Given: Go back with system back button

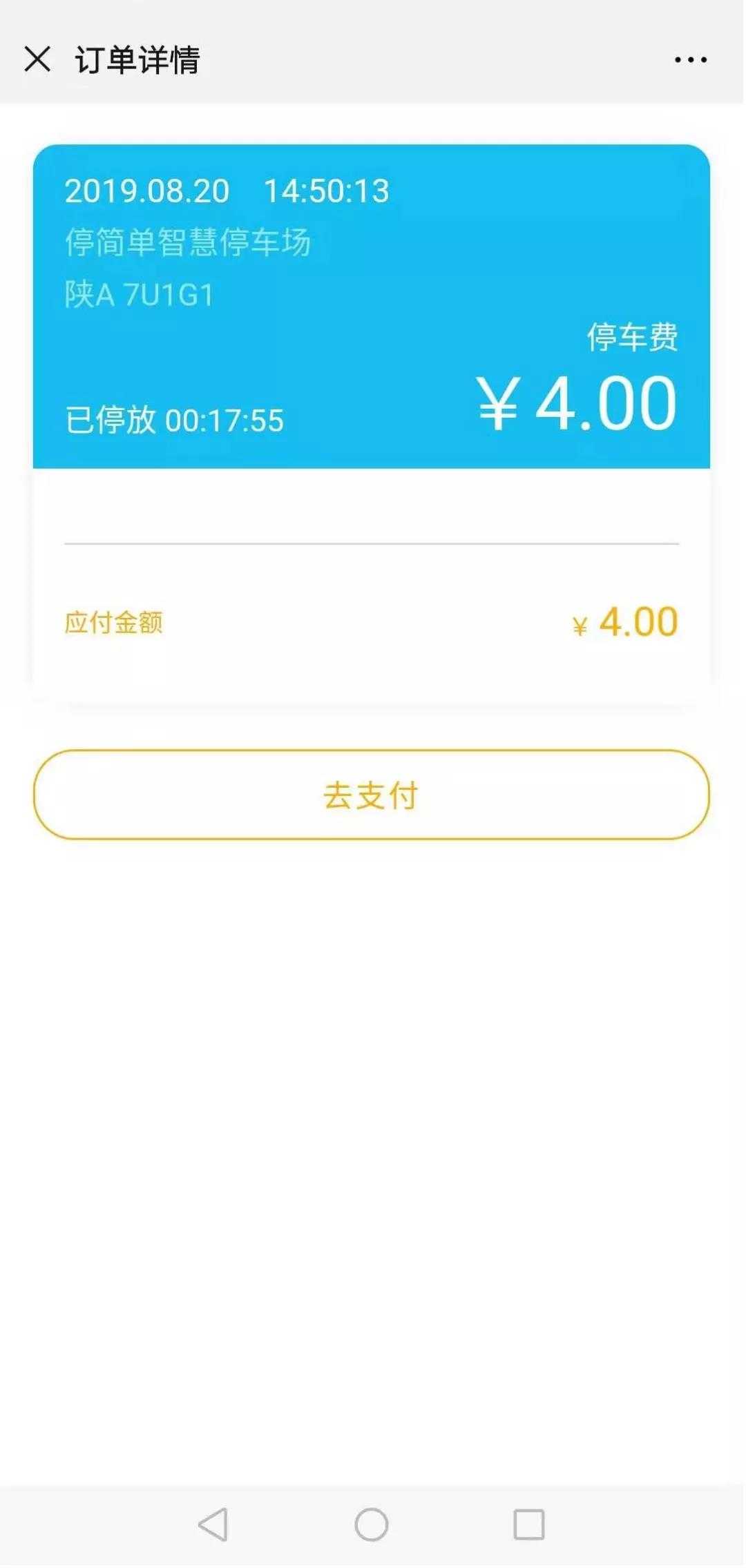Looking at the screenshot, I should (213, 1524).
